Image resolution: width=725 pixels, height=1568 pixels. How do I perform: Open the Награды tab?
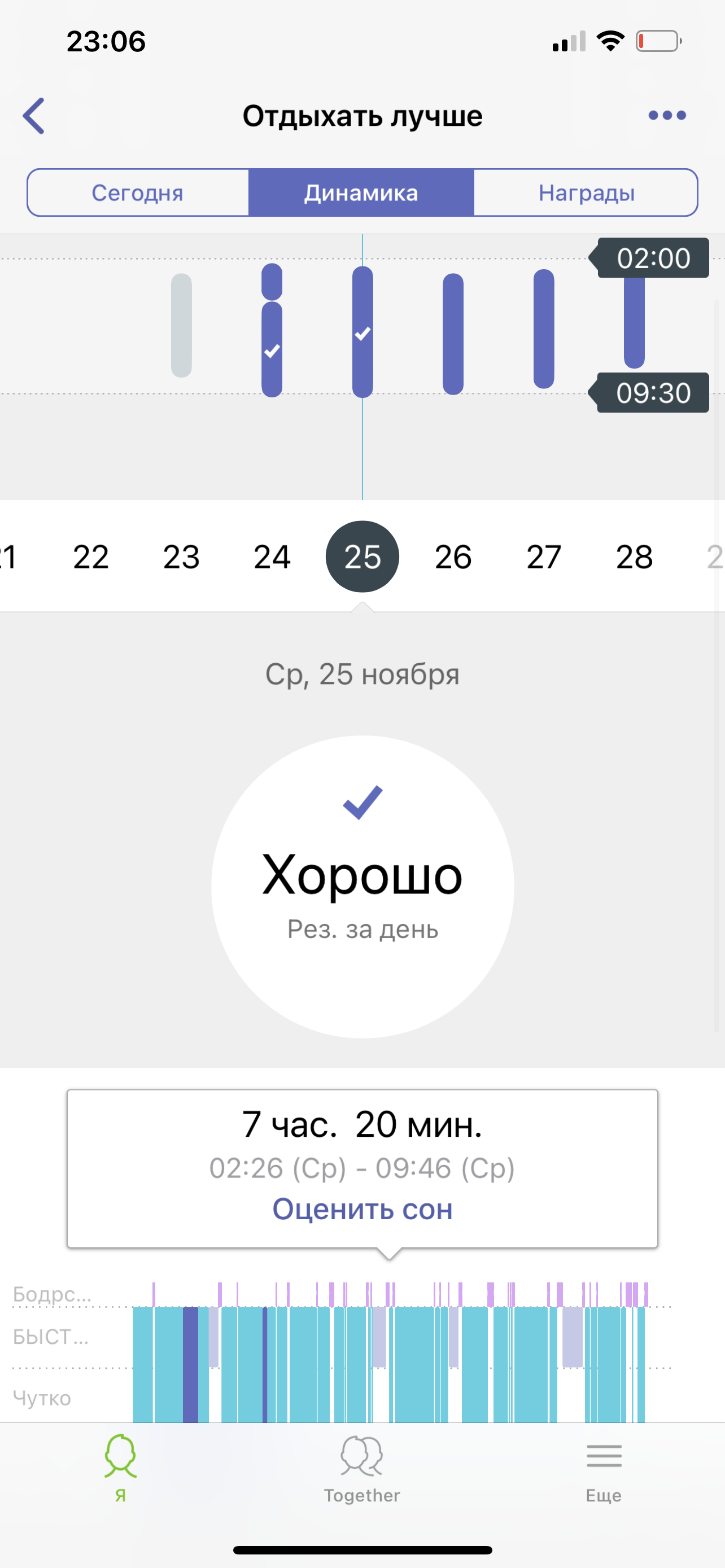click(586, 193)
